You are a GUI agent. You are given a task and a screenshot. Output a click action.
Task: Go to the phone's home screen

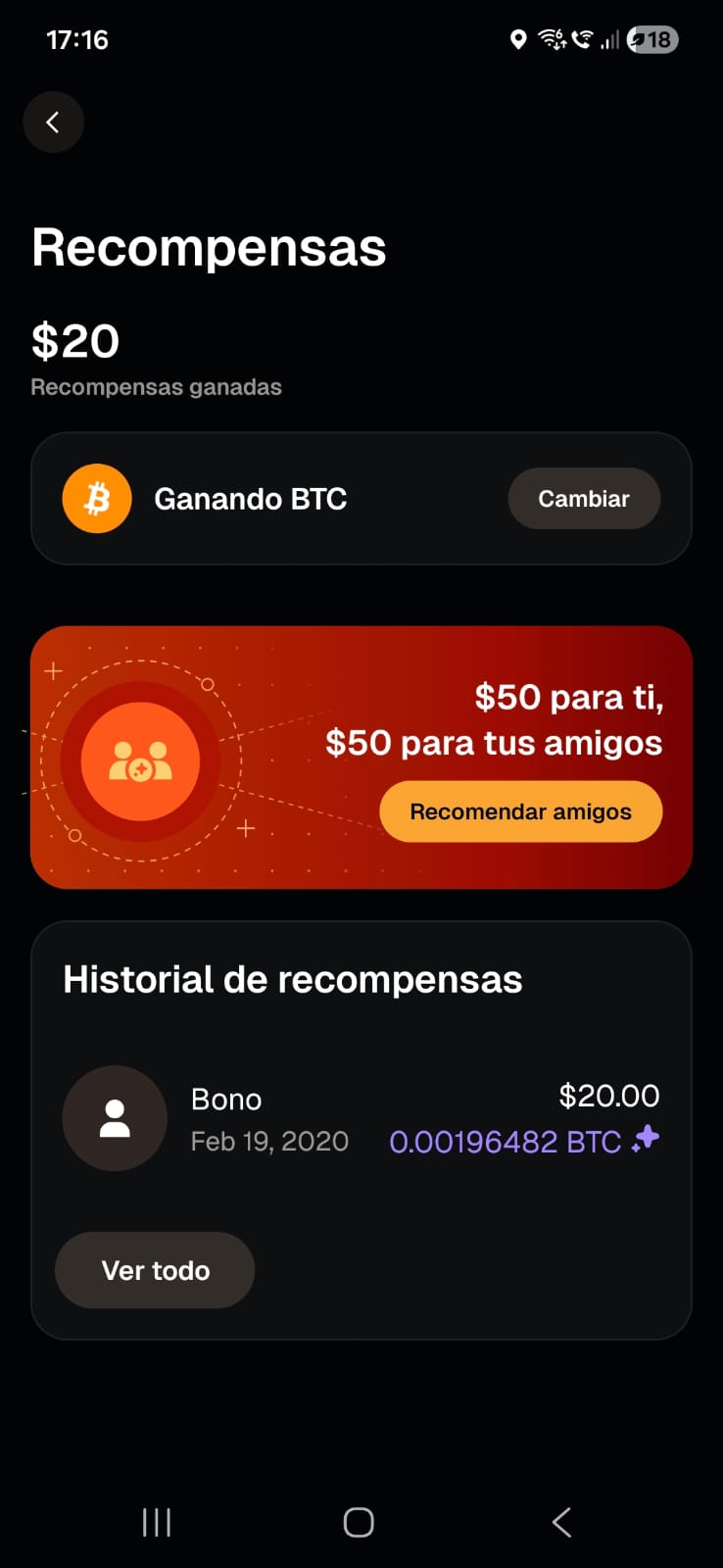coord(359,1522)
